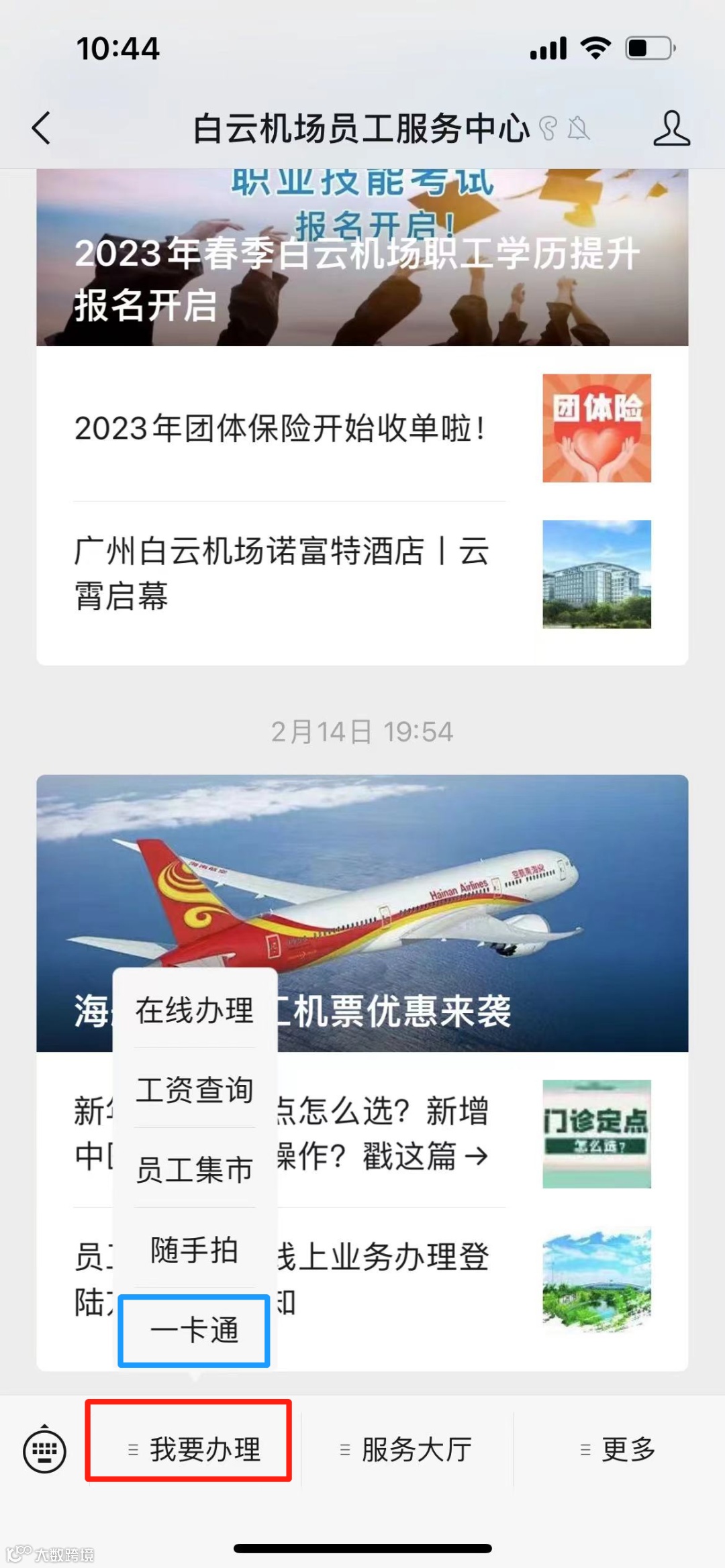Open the 服务大厅 menu
The image size is (725, 1568).
click(407, 1449)
